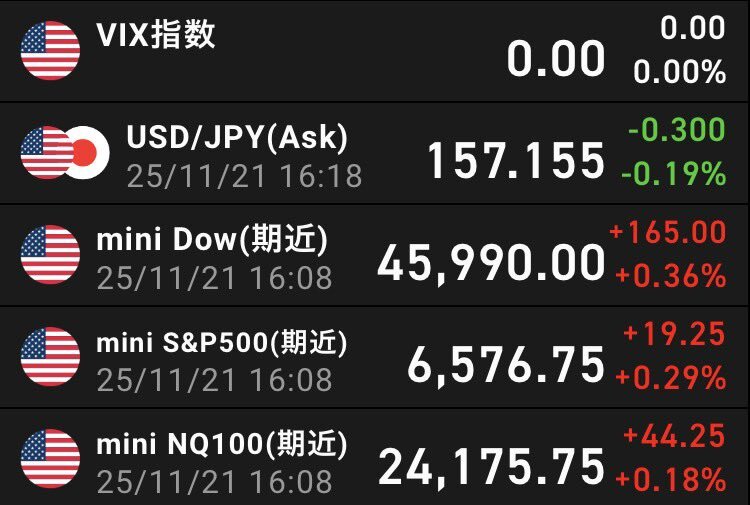Screen dimensions: 750x505
Task: Open the VIX指数 row
Action: tap(375, 50)
